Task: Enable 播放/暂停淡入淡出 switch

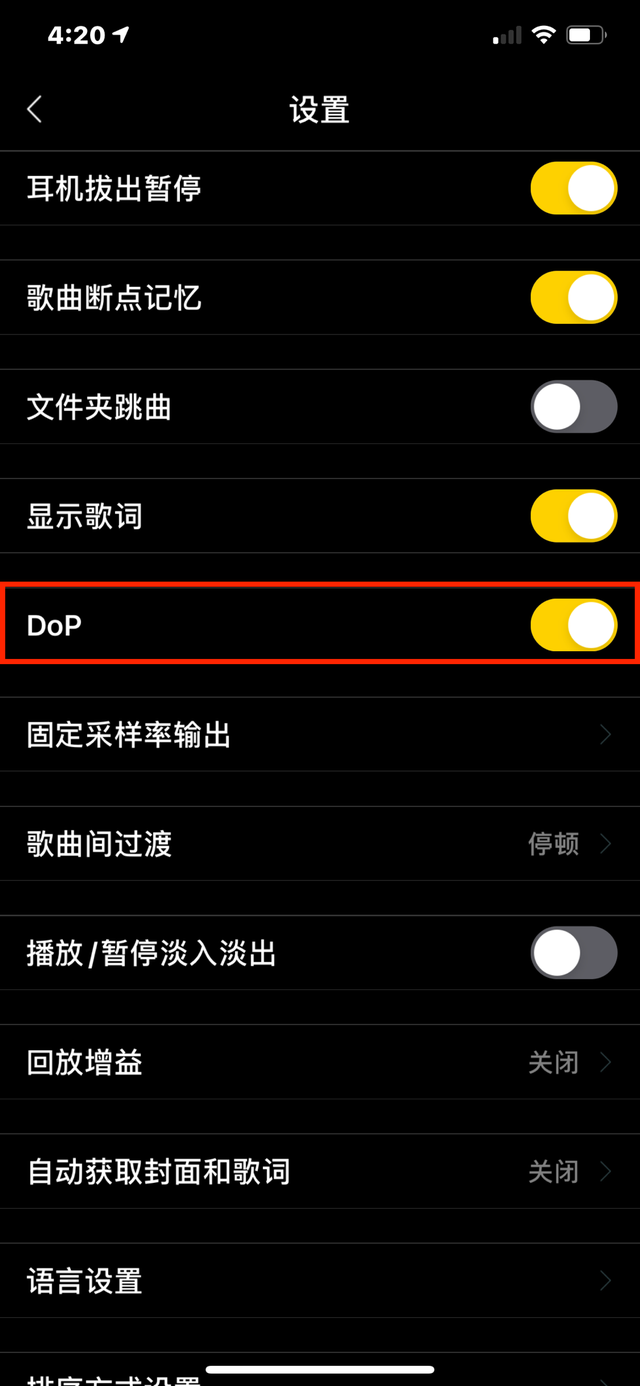Action: (x=573, y=953)
